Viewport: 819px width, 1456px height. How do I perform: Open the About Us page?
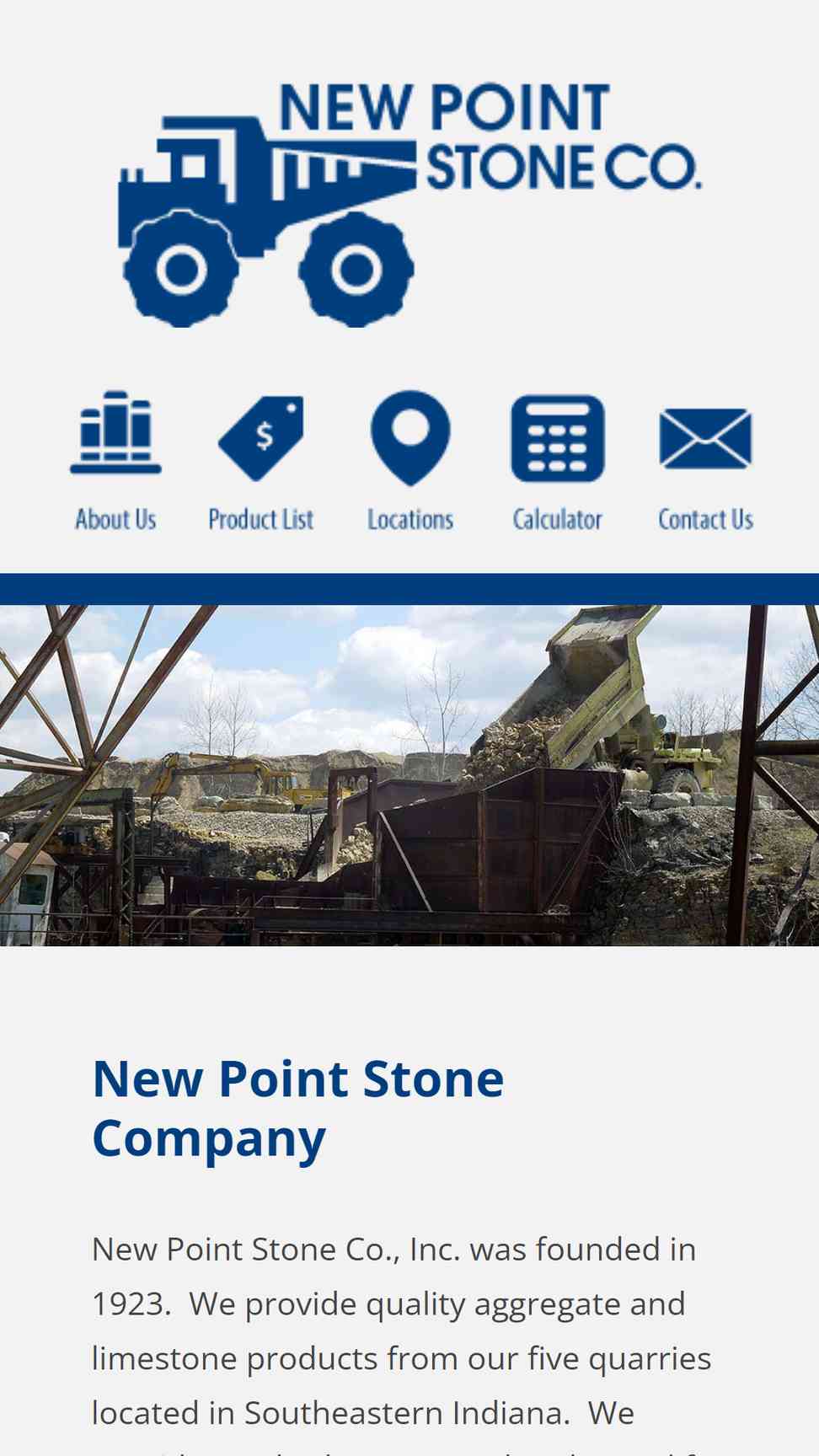[x=115, y=461]
